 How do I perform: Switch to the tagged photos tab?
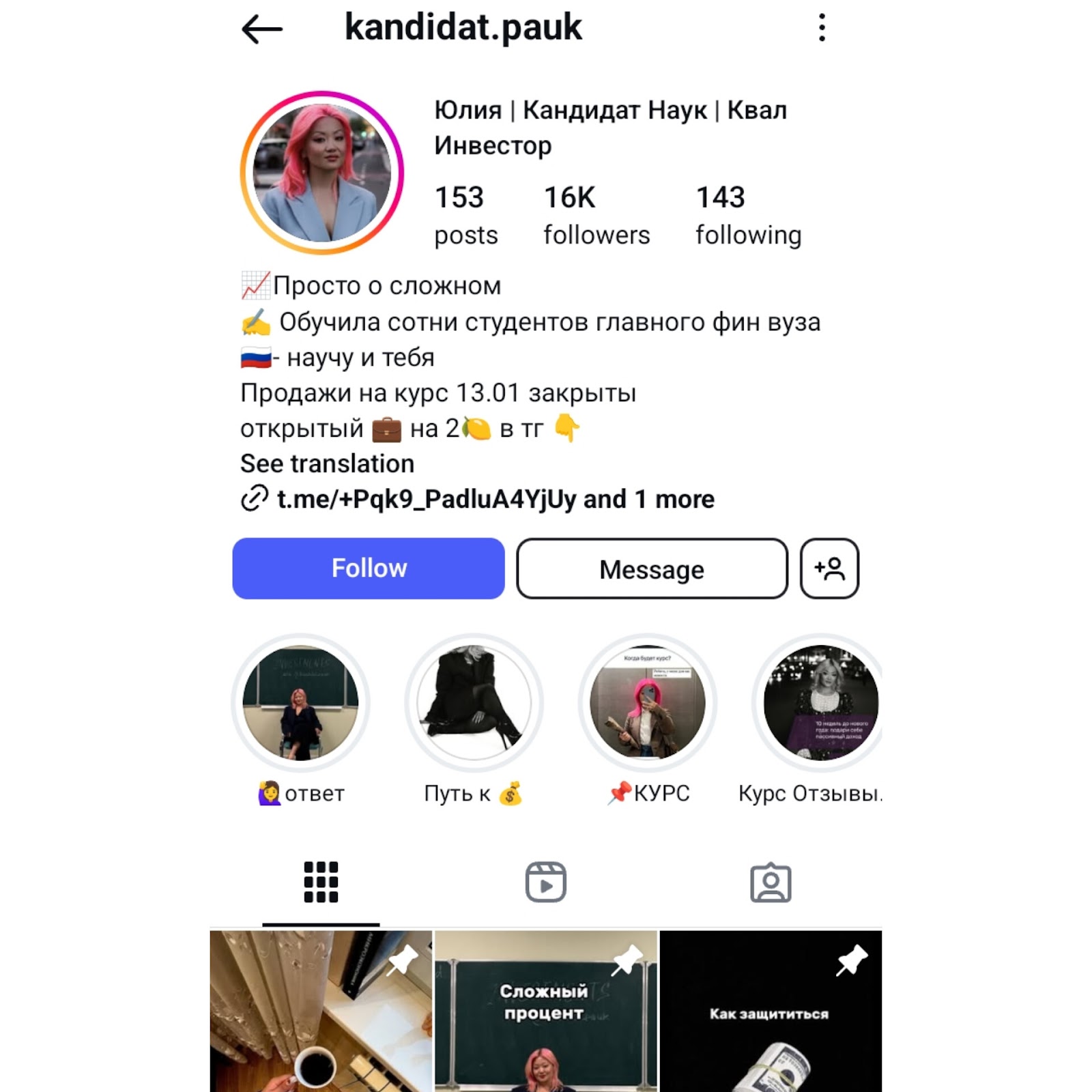(771, 882)
